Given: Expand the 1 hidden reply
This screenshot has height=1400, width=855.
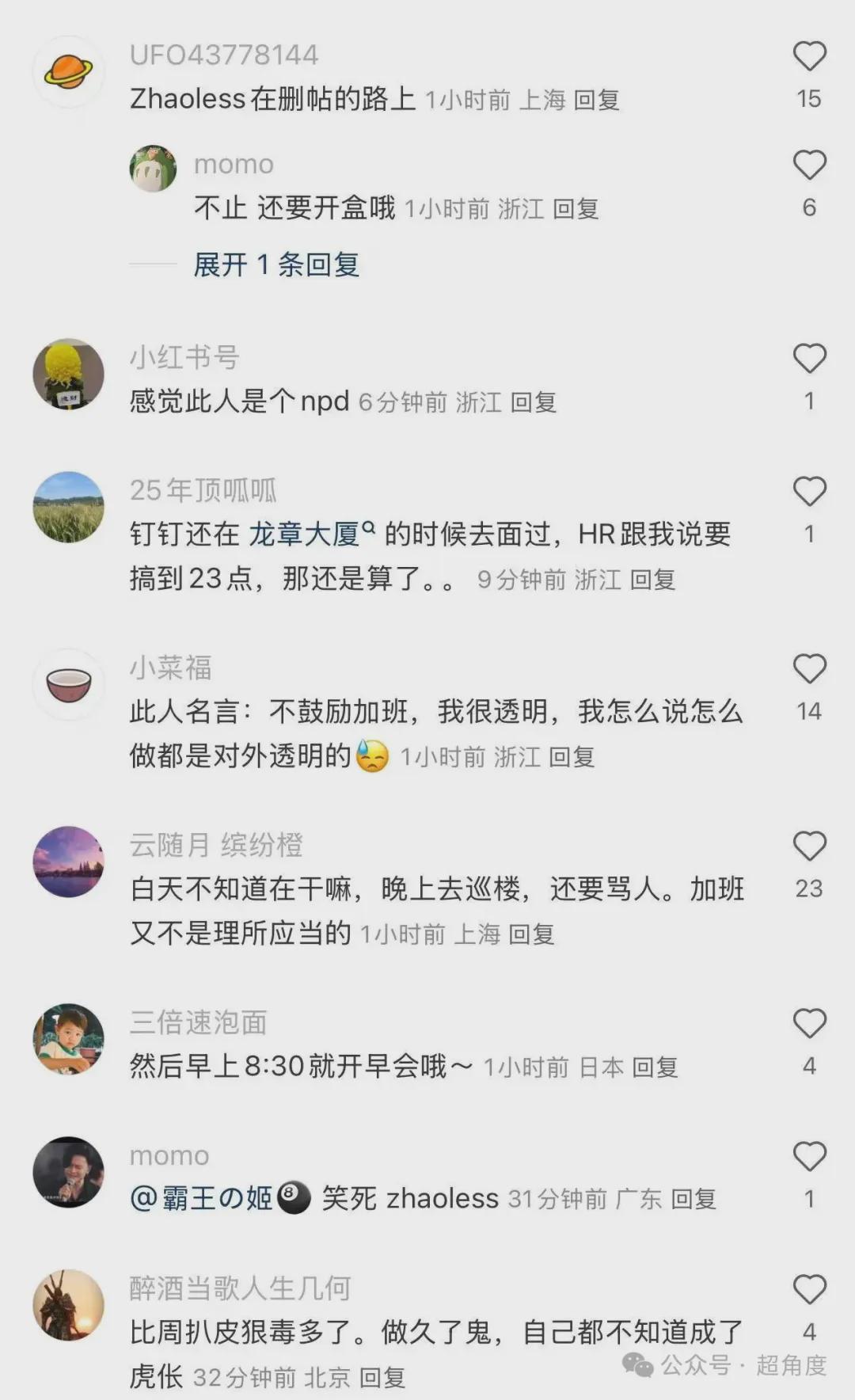Looking at the screenshot, I should pos(276,264).
